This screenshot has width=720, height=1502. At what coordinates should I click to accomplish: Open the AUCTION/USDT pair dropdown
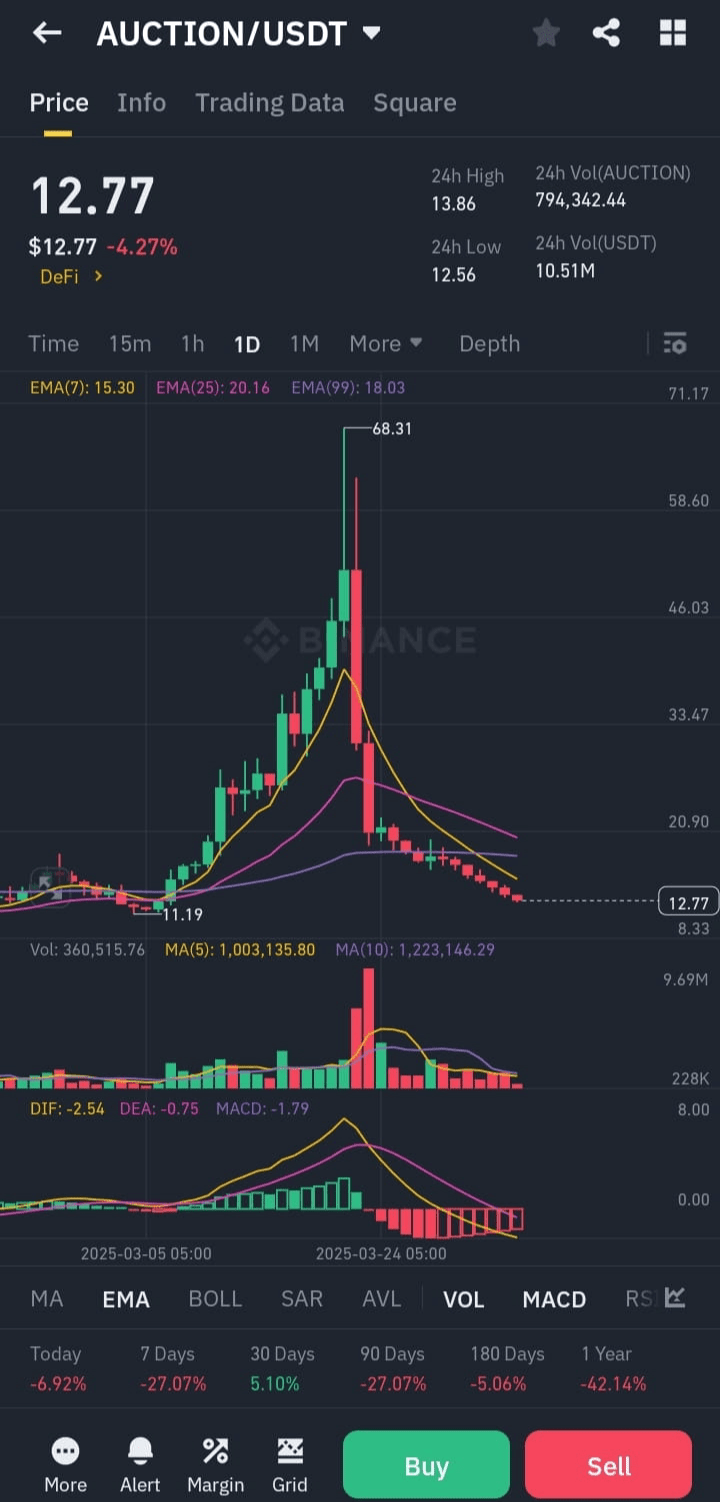tap(238, 34)
